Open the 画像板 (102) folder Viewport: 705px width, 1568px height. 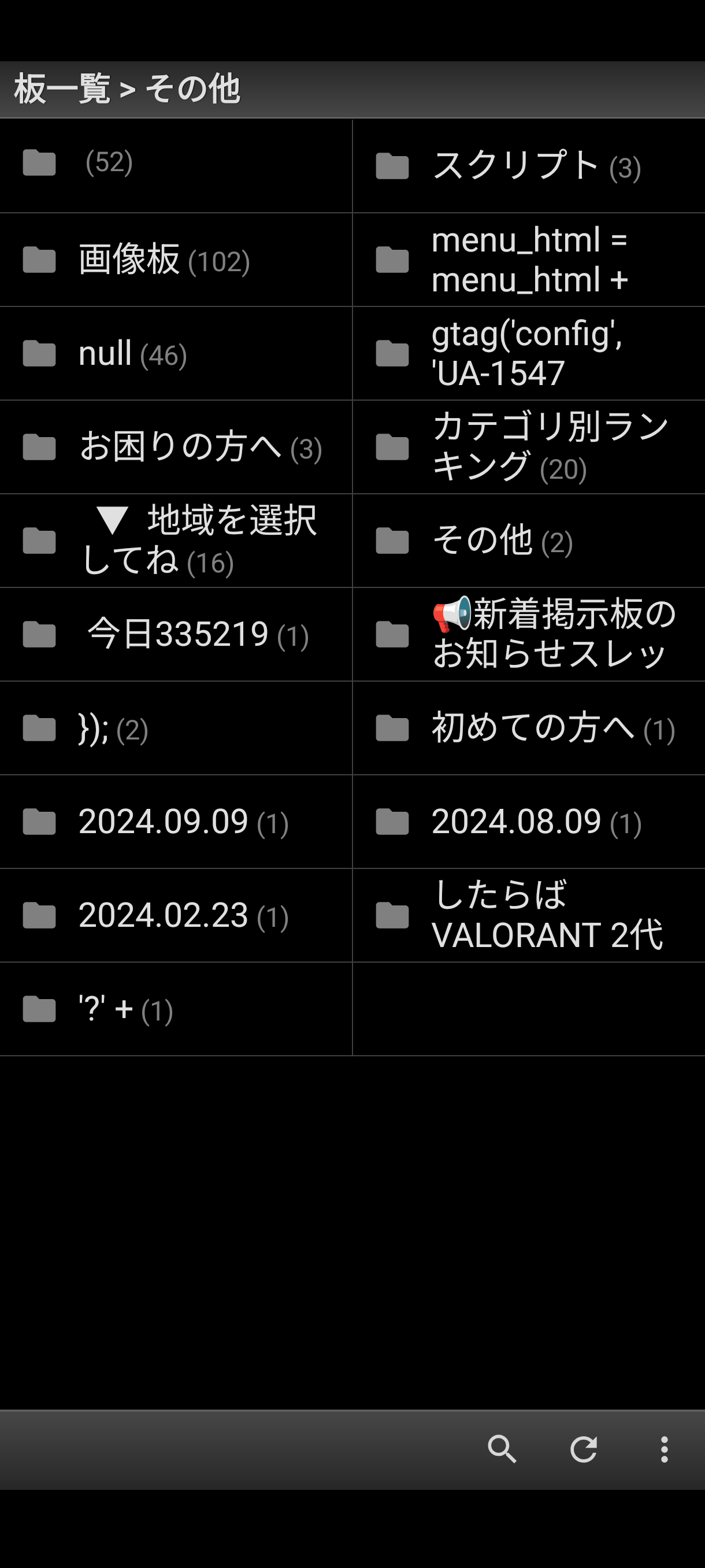coord(176,260)
